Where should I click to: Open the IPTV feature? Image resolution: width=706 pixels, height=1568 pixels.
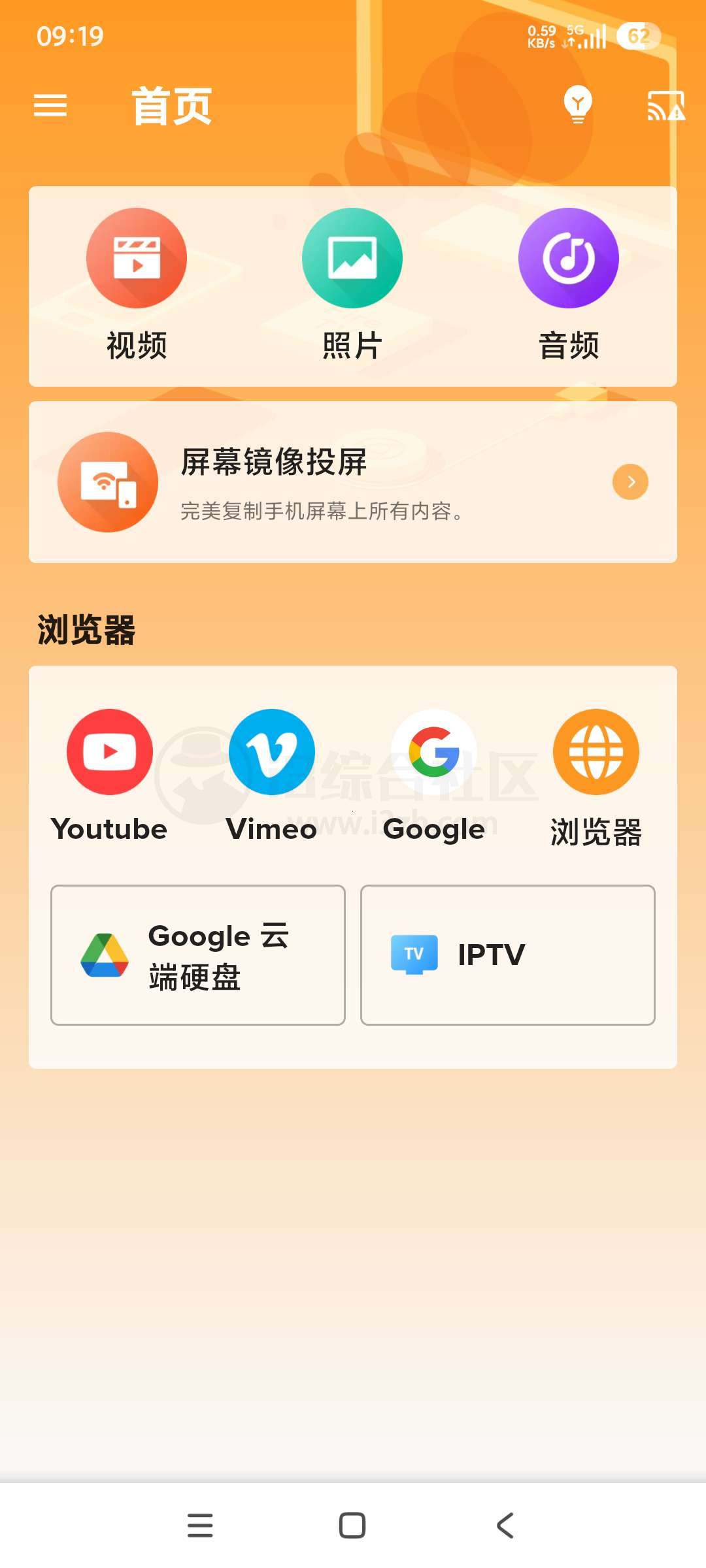(507, 955)
